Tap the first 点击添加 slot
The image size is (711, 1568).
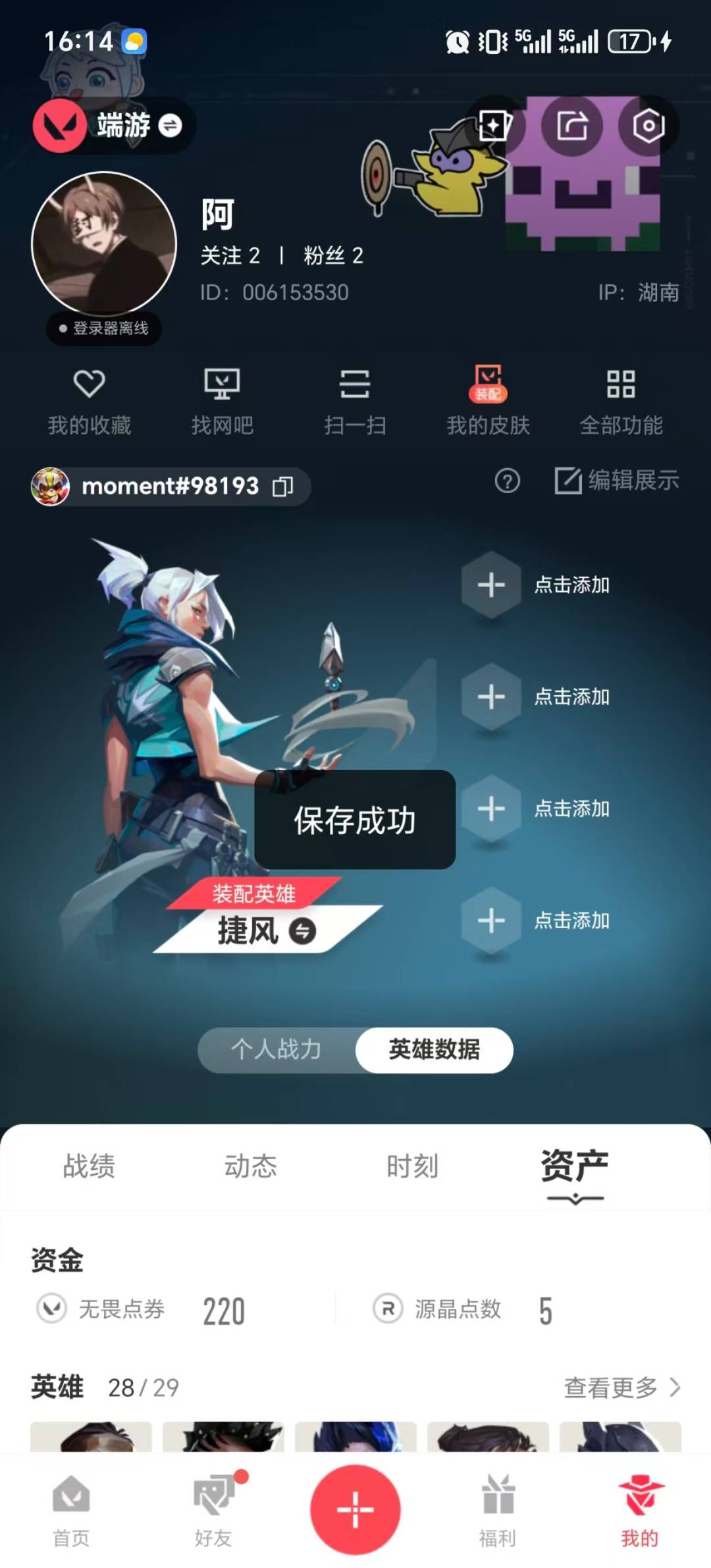tap(491, 585)
